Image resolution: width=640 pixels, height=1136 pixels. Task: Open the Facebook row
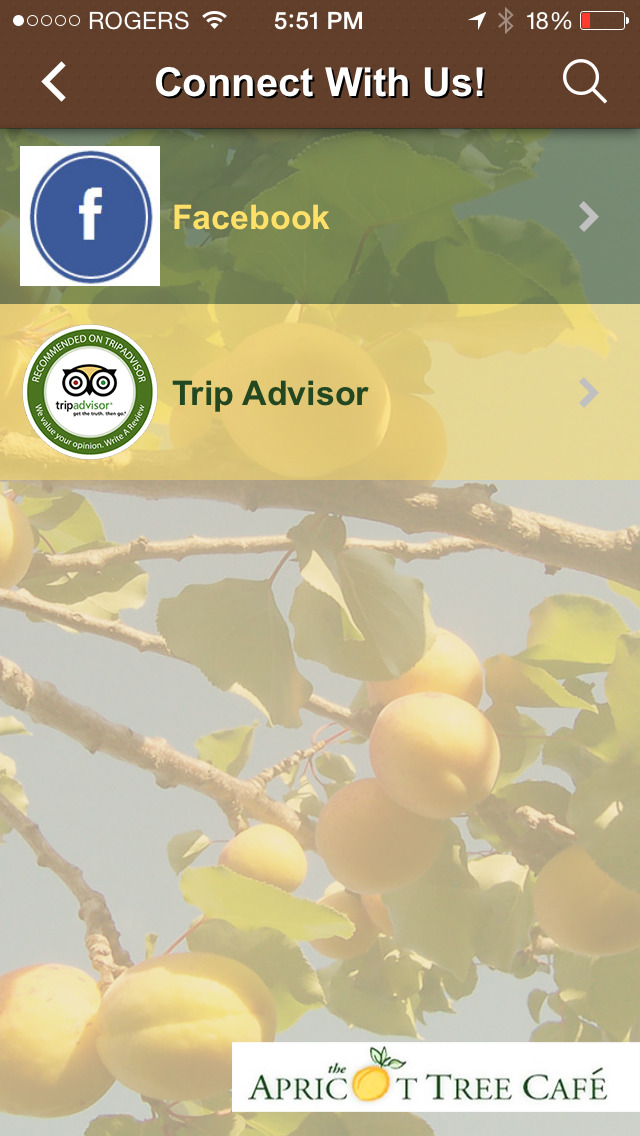coord(320,217)
